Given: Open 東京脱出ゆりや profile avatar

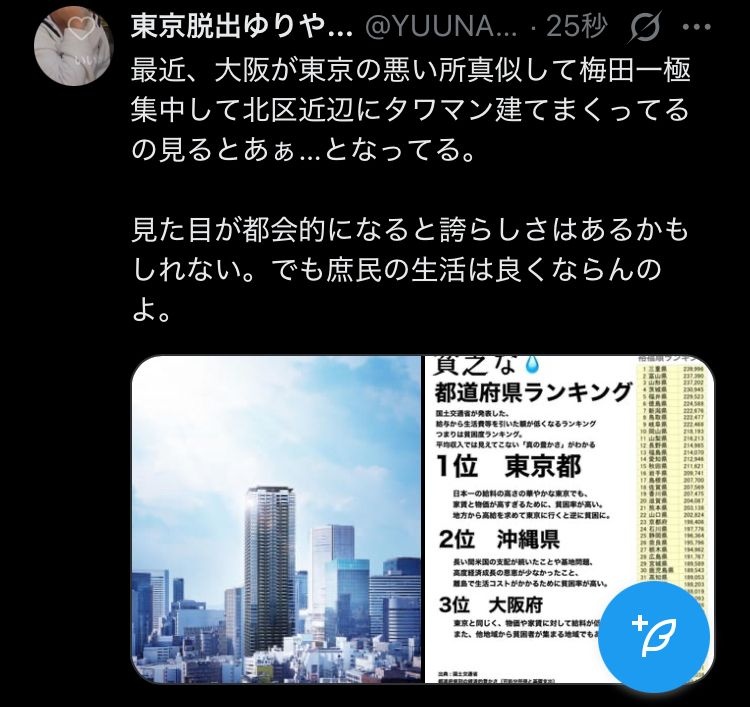Looking at the screenshot, I should [74, 50].
